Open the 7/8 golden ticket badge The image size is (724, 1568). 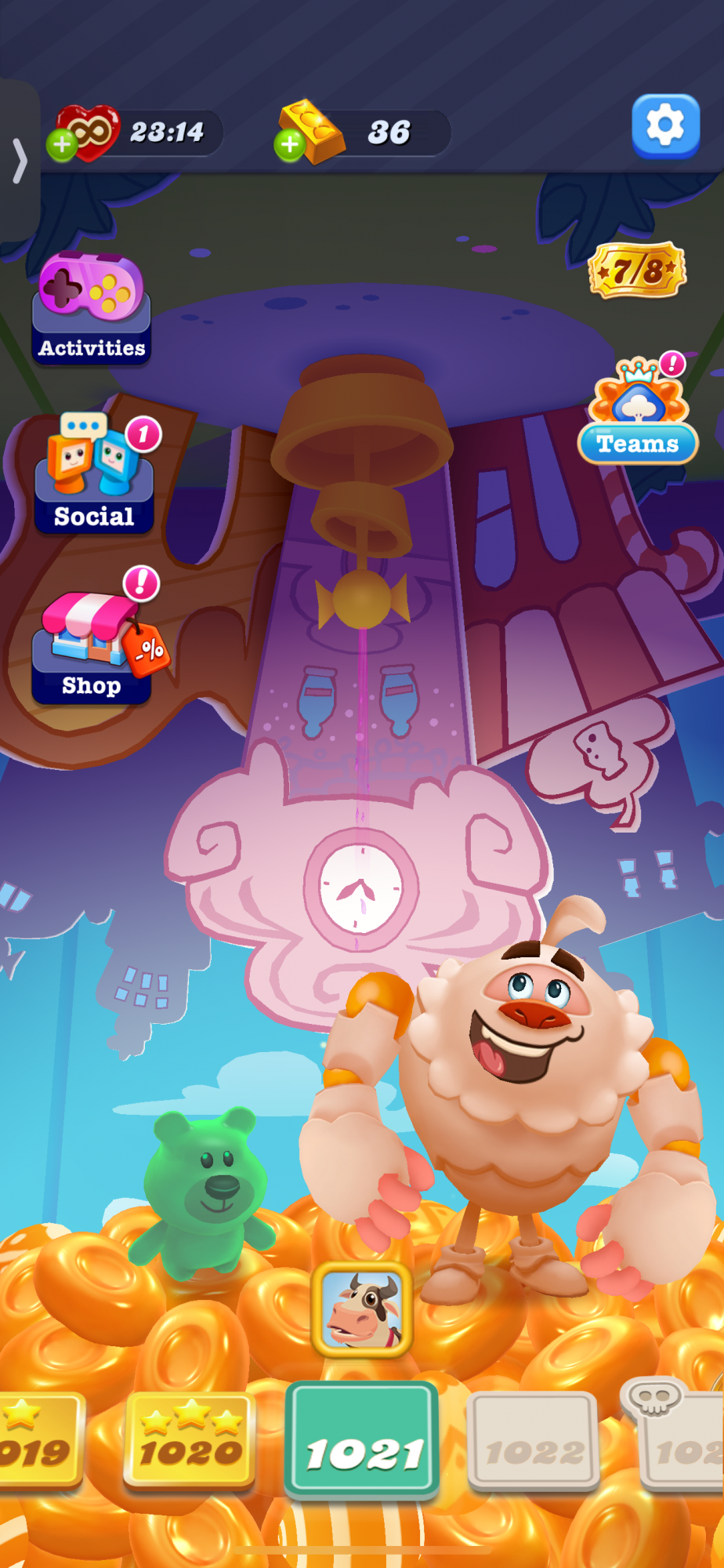pos(637,271)
